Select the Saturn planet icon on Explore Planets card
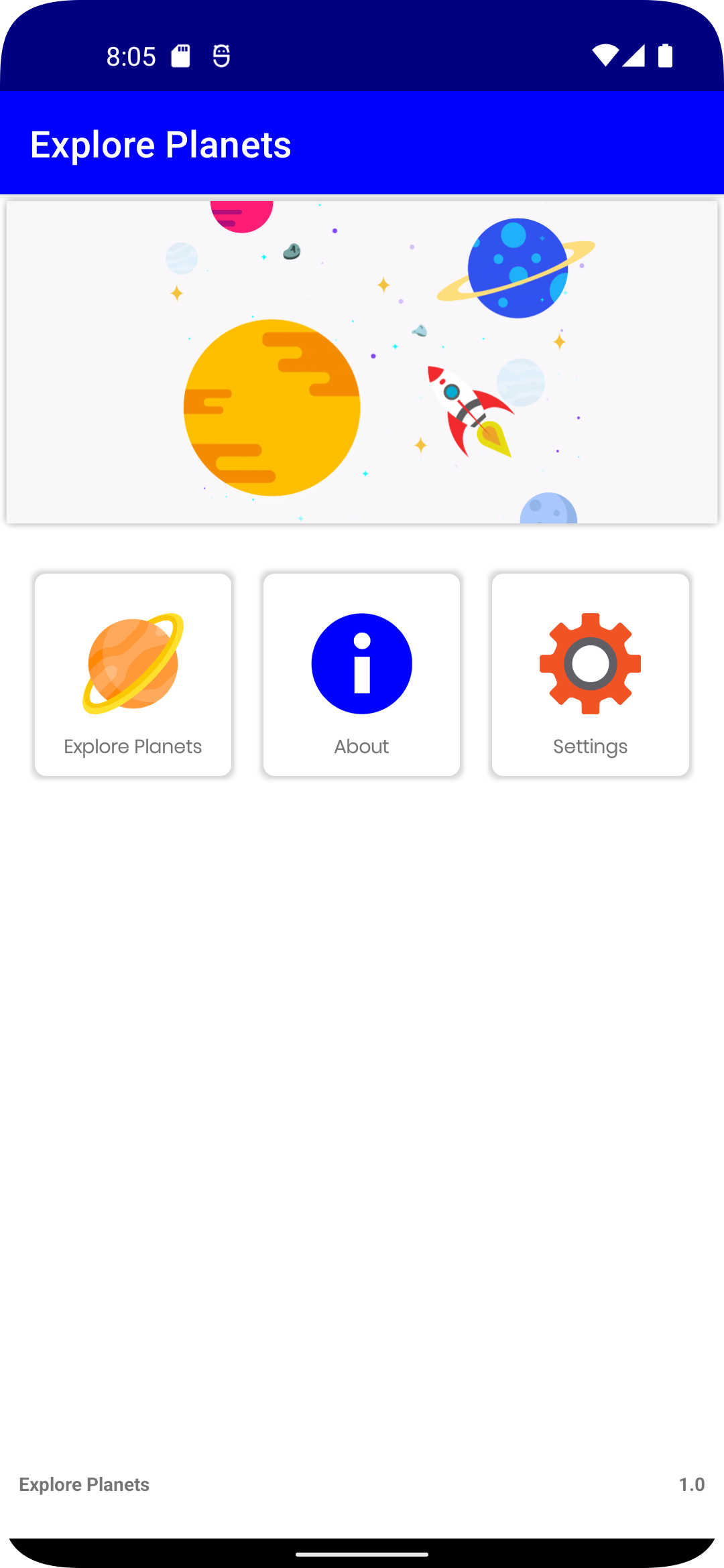This screenshot has width=724, height=1568. [x=133, y=663]
